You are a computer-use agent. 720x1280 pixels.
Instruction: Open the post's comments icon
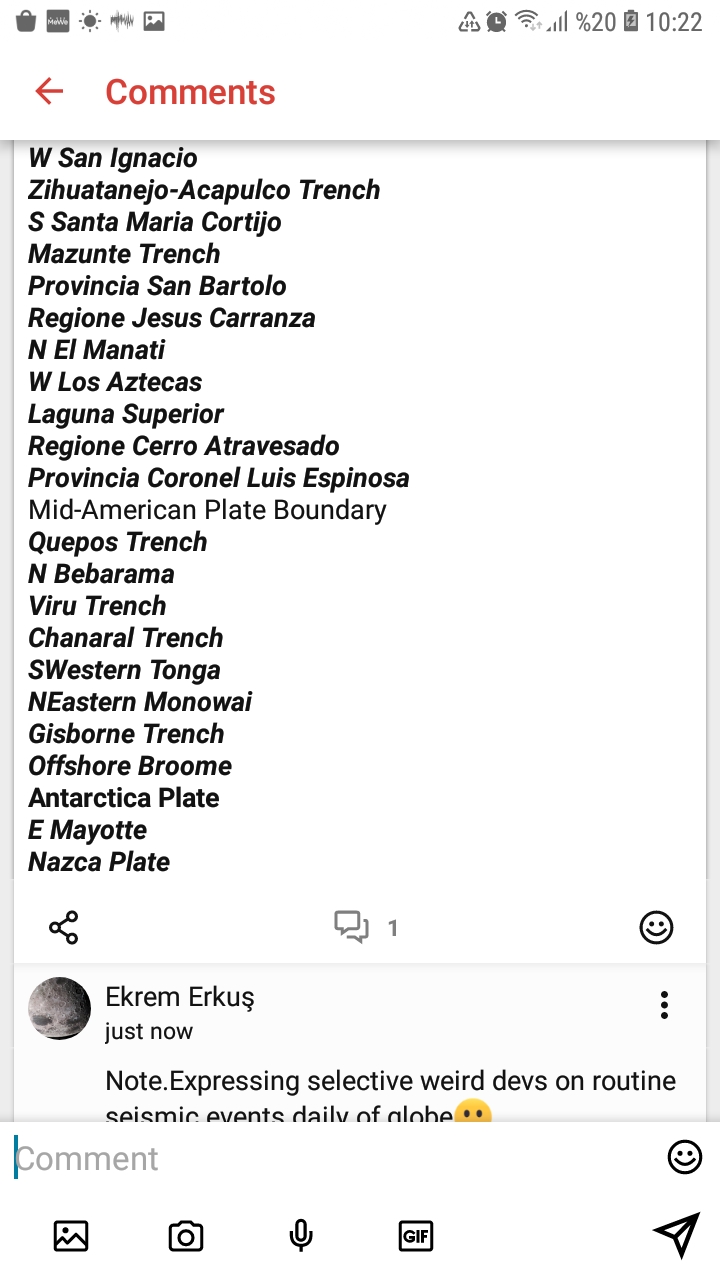click(x=351, y=928)
